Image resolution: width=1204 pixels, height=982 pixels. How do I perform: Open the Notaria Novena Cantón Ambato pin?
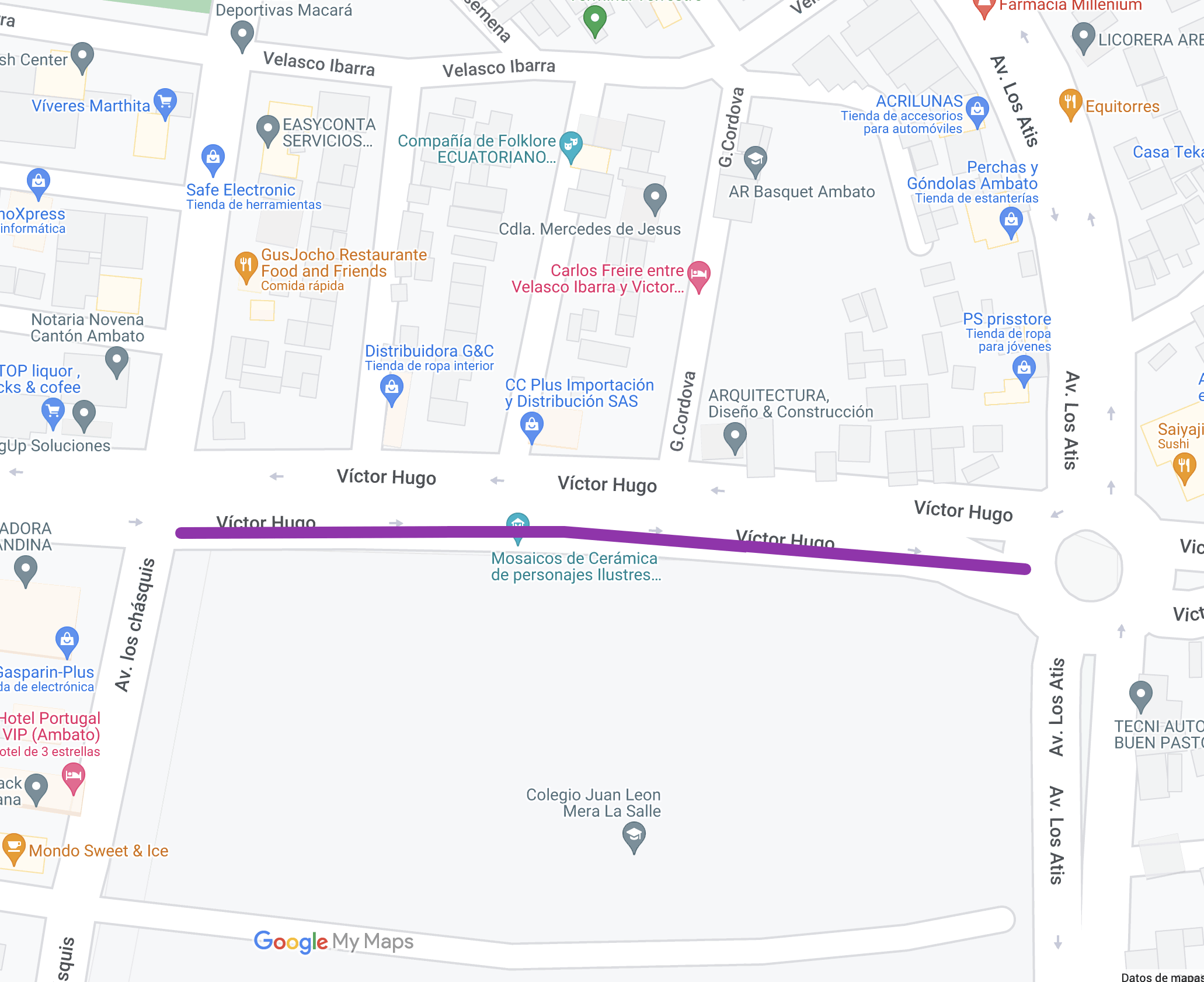coord(117,360)
